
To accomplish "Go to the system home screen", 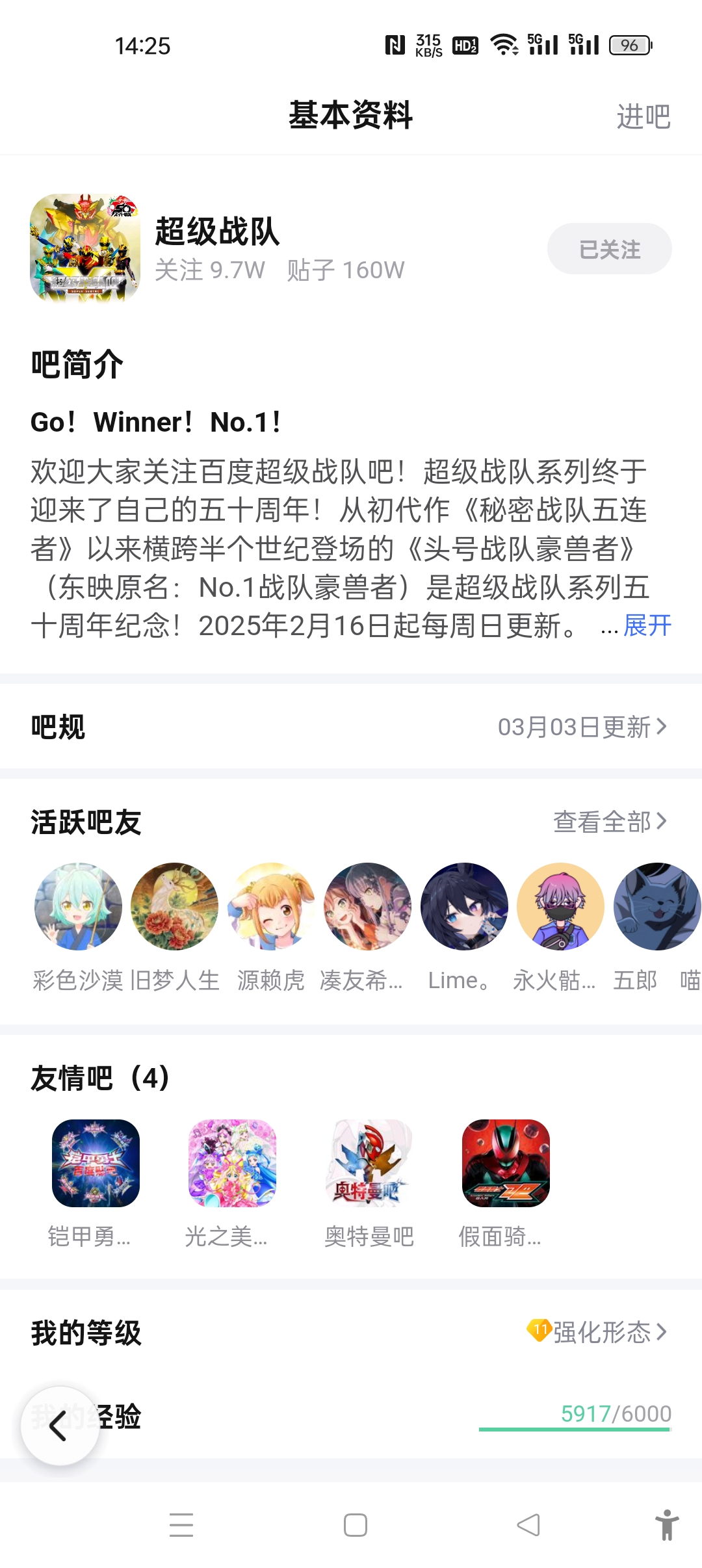I will (x=355, y=1525).
